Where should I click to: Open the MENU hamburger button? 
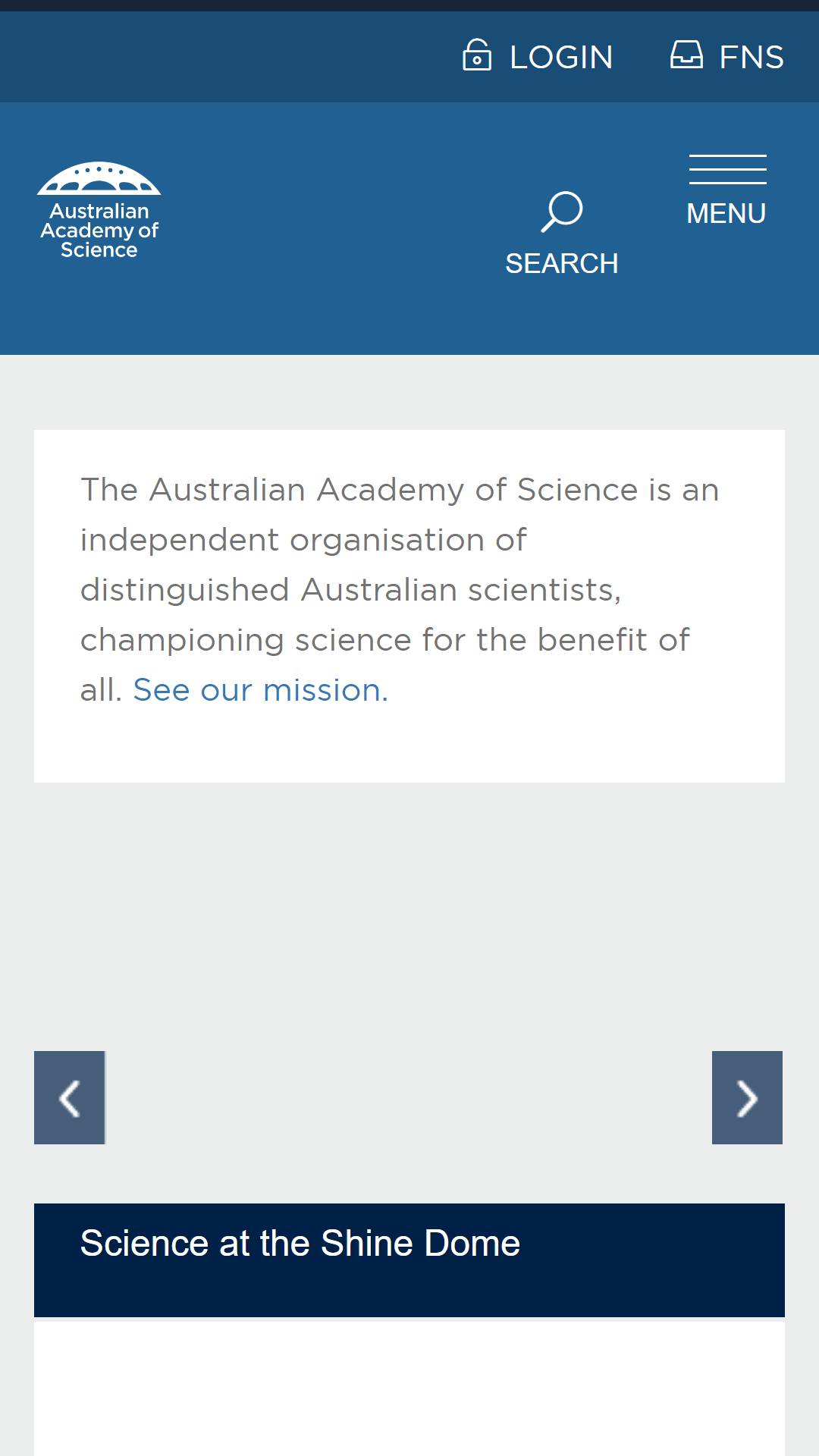(727, 191)
